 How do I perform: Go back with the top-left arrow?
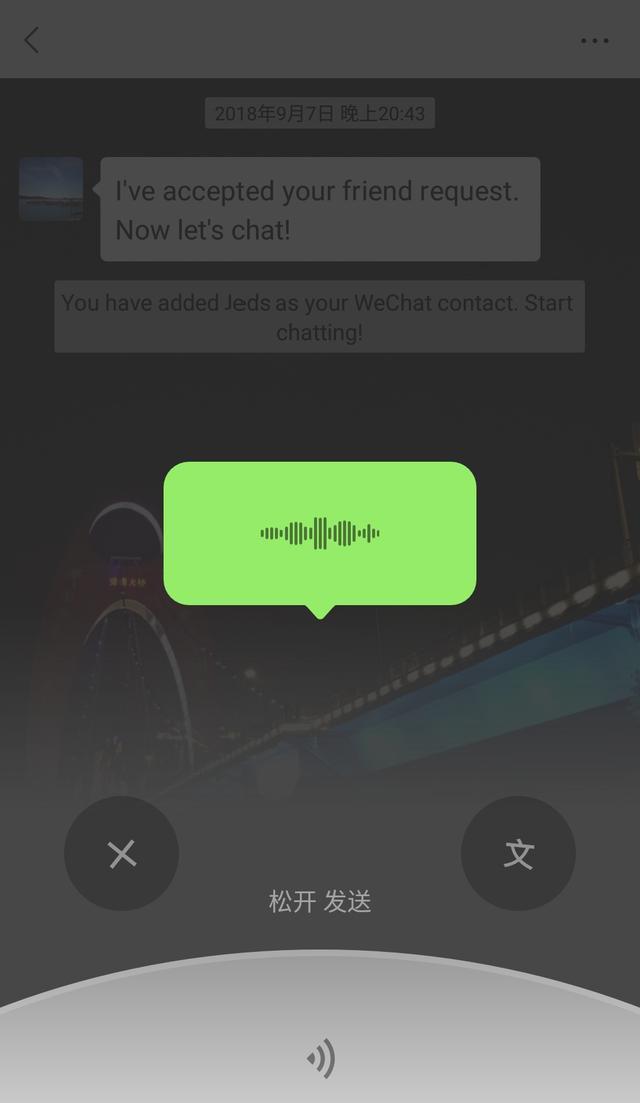pos(32,40)
